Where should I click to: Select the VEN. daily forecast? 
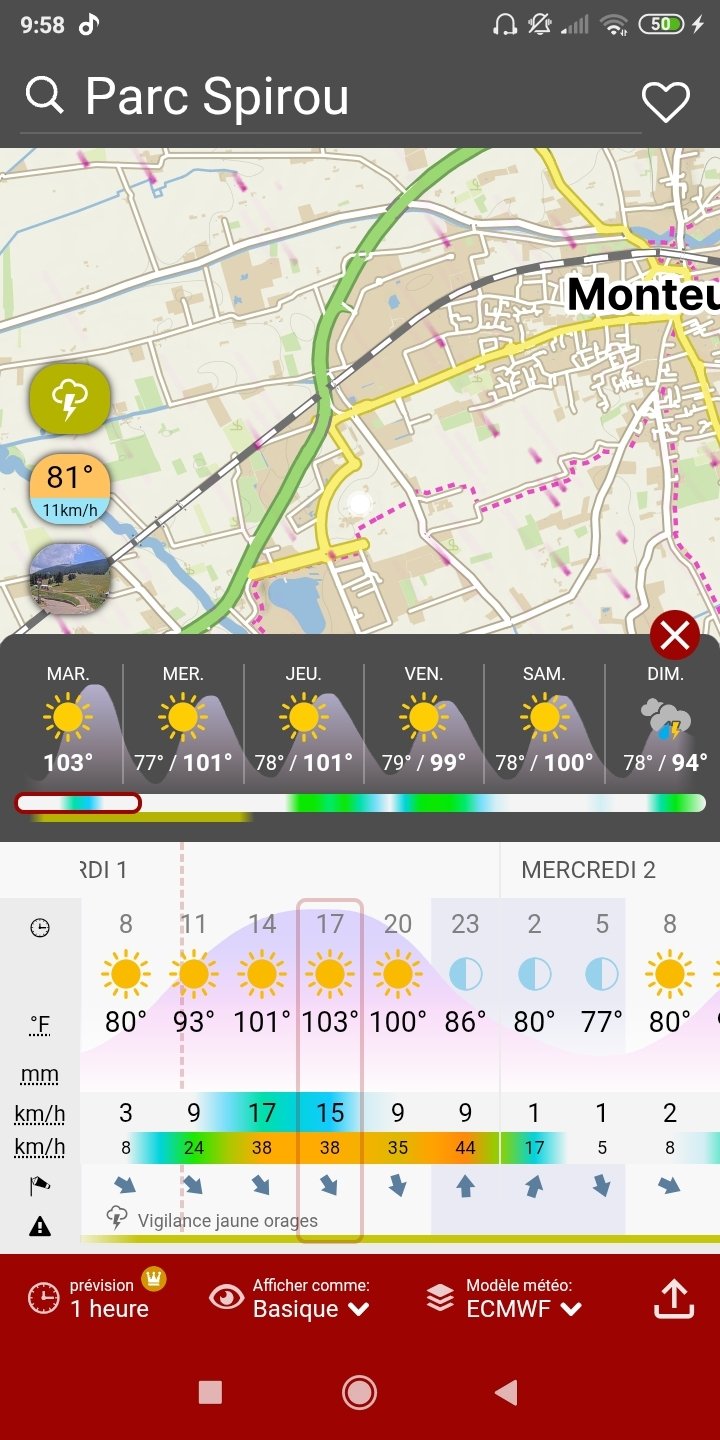[x=424, y=720]
